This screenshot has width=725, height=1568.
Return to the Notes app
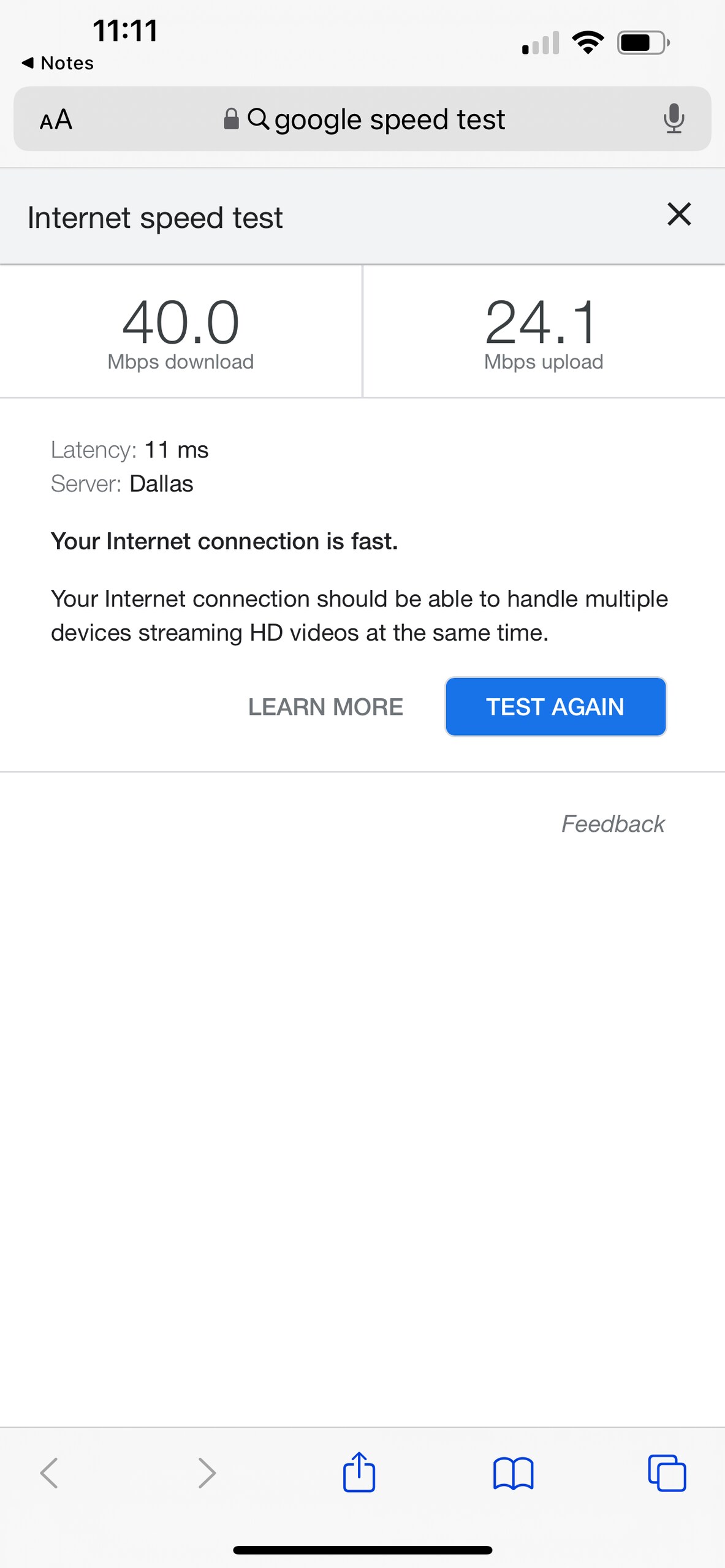(58, 63)
